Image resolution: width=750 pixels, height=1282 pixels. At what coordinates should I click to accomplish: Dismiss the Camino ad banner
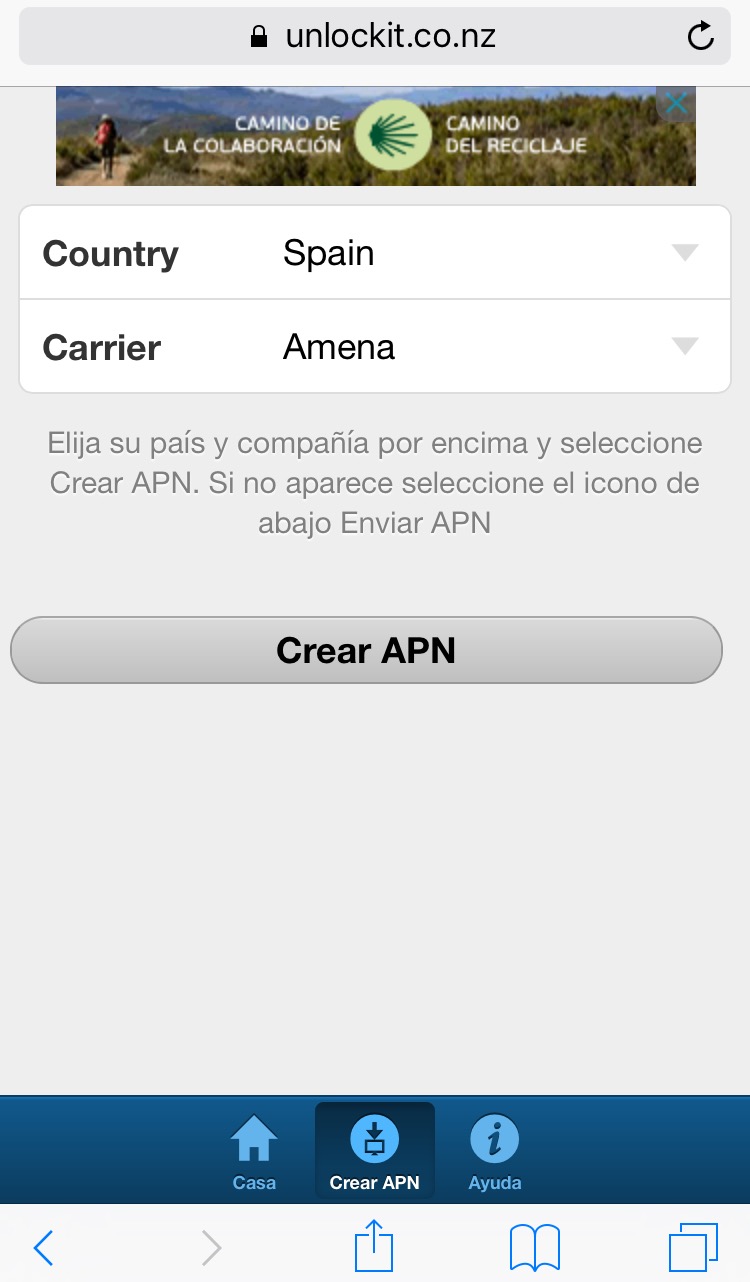pos(677,102)
